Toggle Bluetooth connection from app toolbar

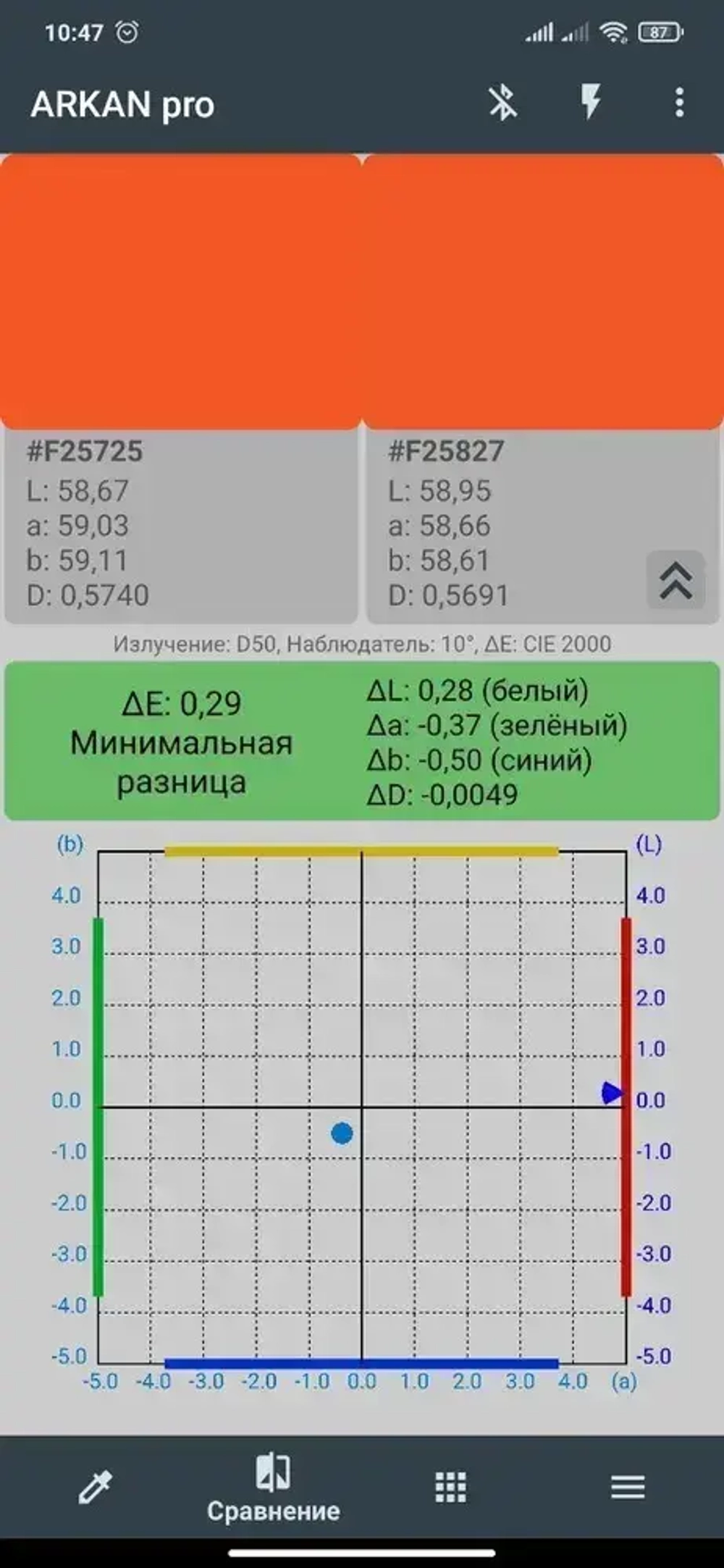click(503, 103)
